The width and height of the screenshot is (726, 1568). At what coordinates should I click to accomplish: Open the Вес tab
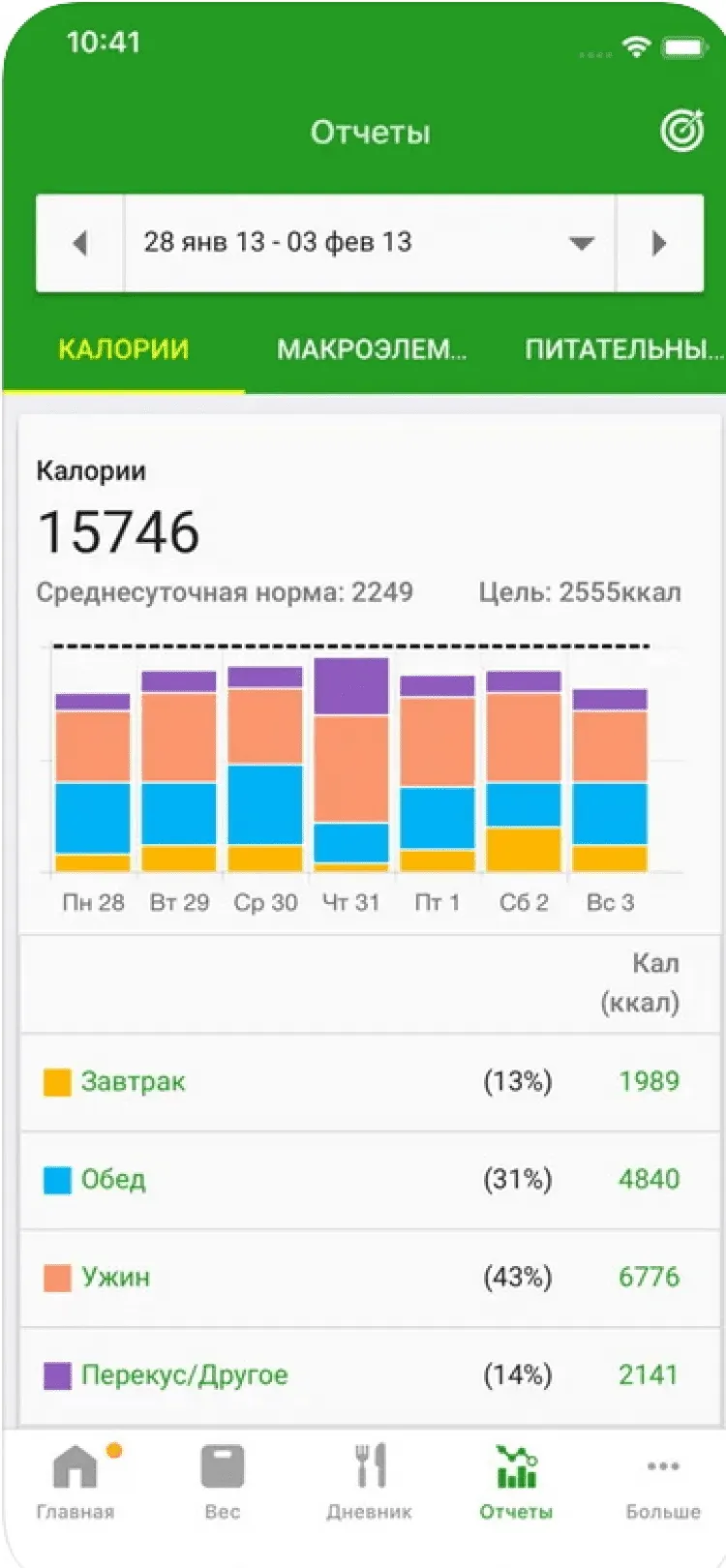click(222, 1482)
